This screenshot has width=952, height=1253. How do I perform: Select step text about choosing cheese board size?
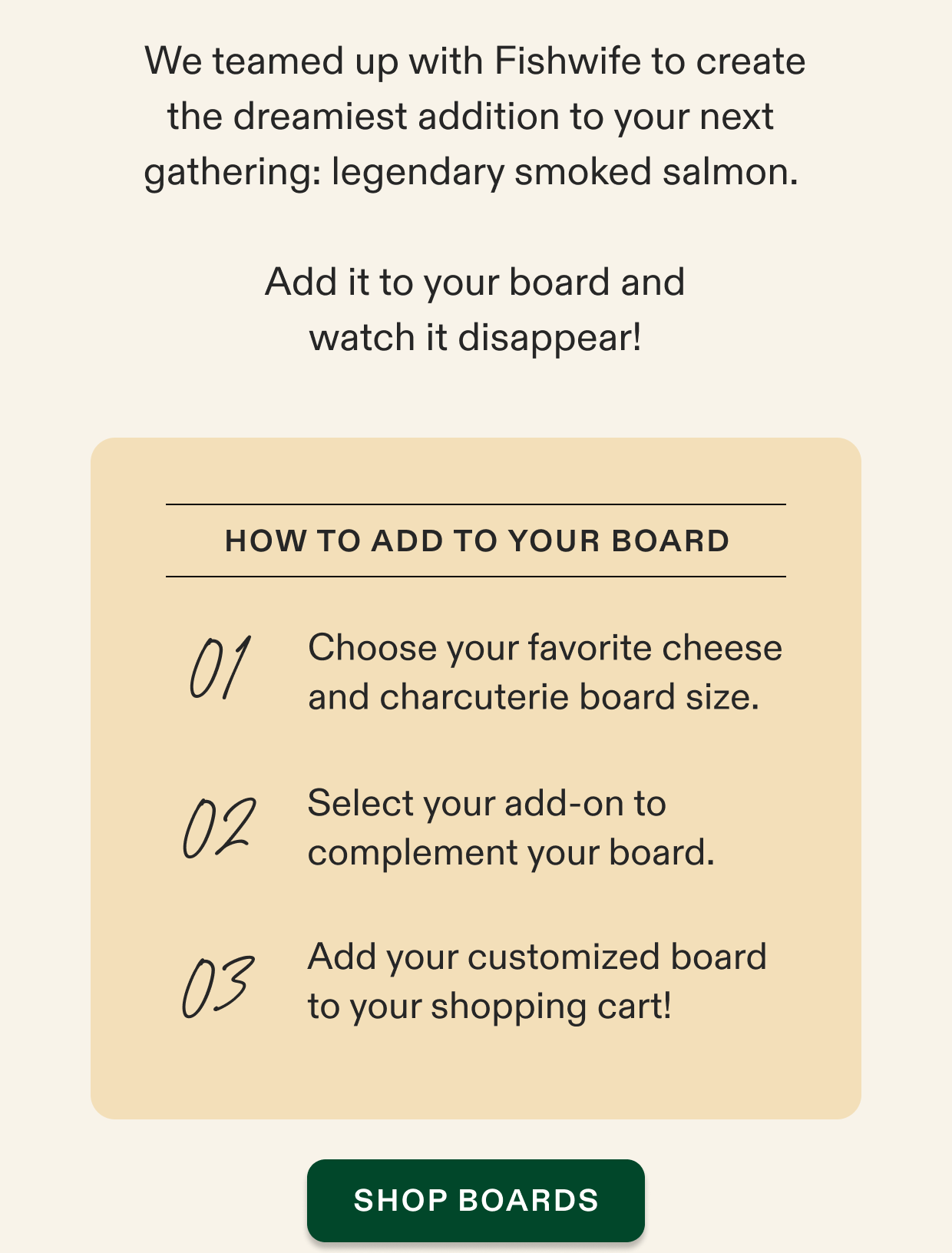click(544, 672)
